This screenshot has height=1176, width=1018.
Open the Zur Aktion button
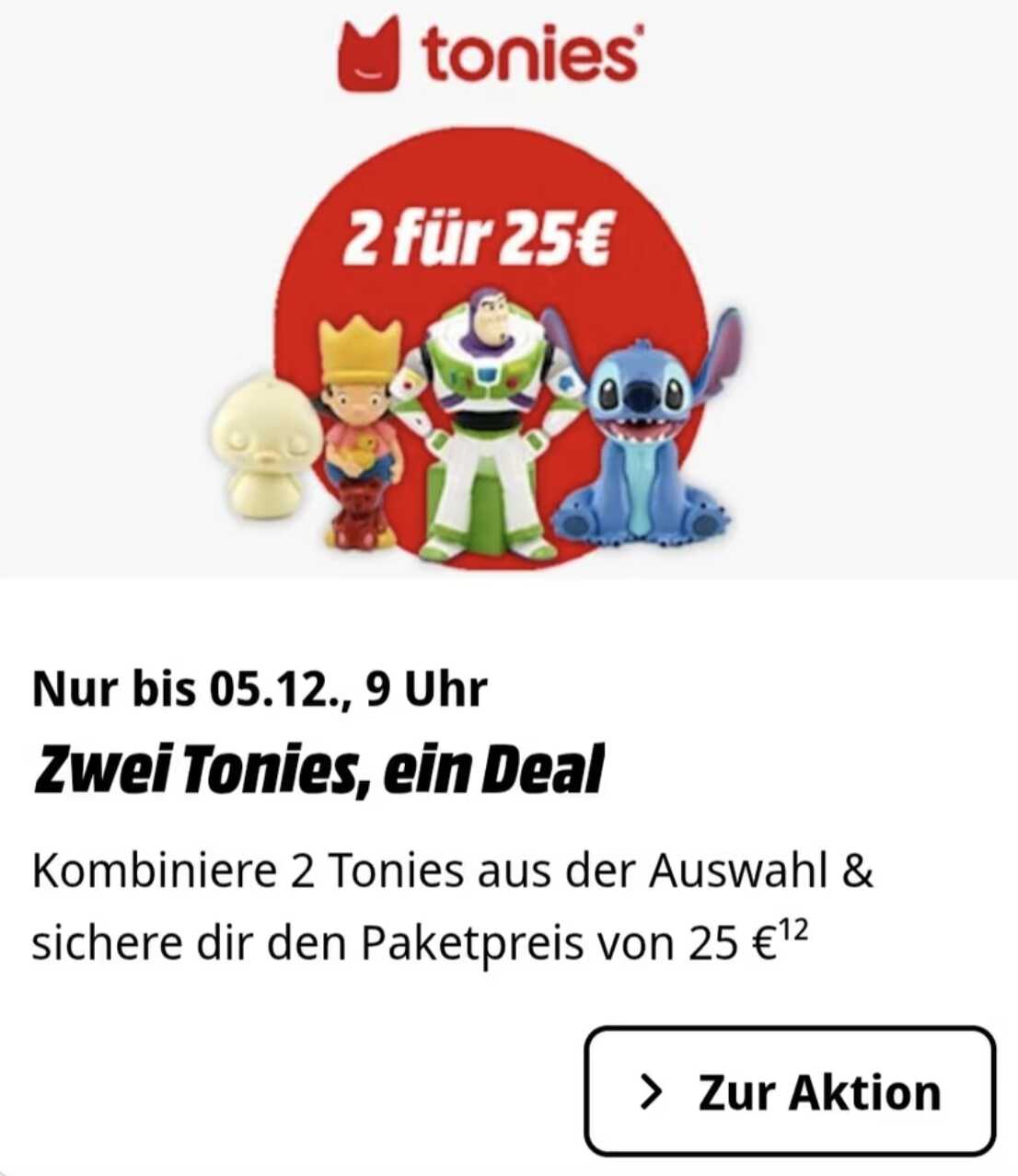pos(790,1091)
